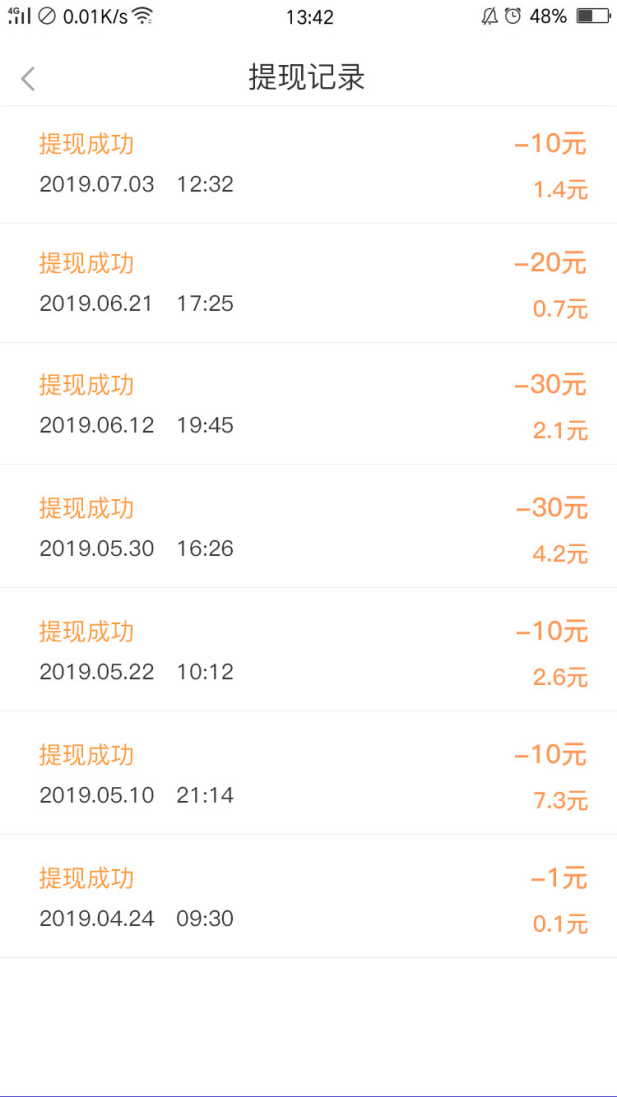Go back from the 提现记录 page
The image size is (617, 1097).
click(x=28, y=78)
